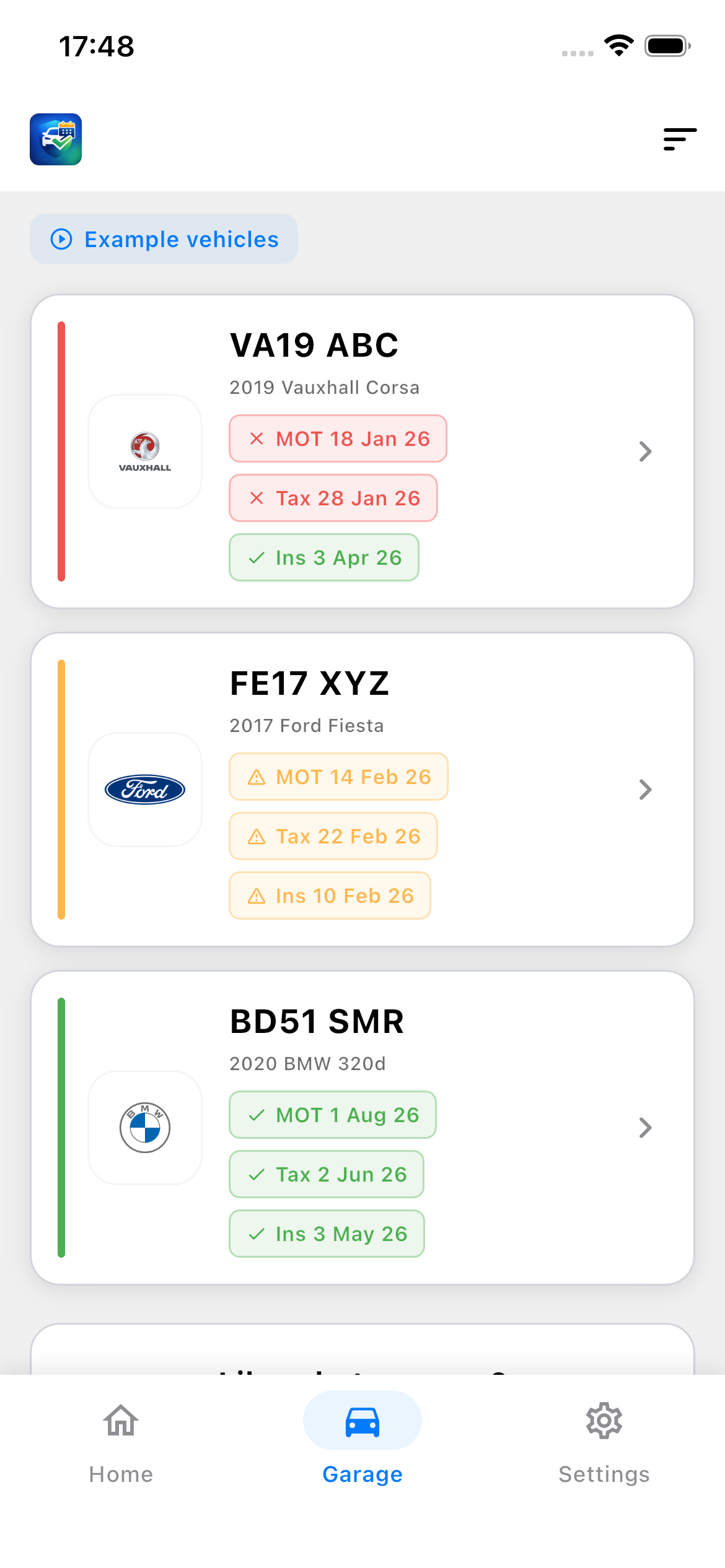Select the Ins 3 Apr 26 green badge

click(323, 557)
